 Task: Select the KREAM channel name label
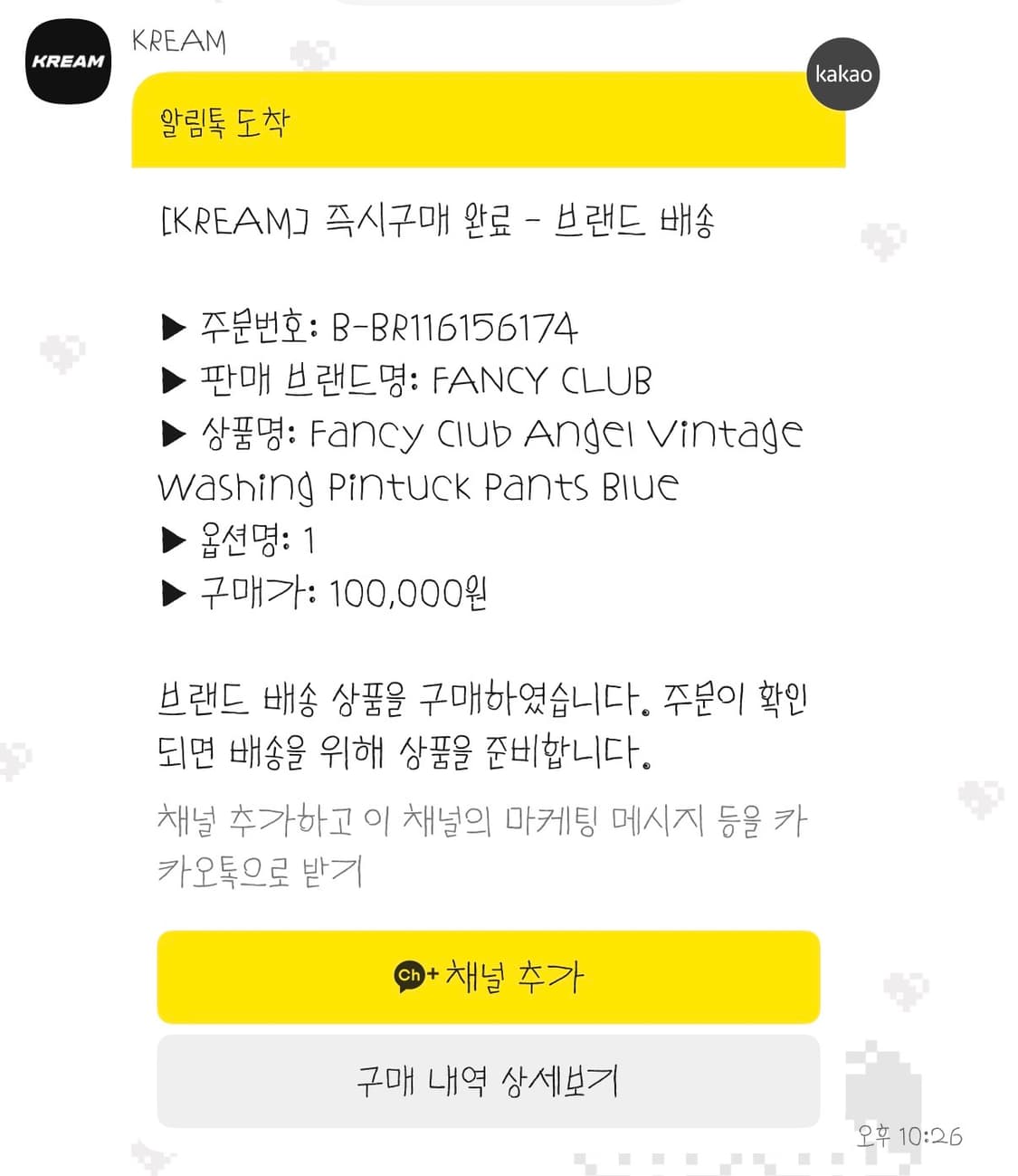179,39
